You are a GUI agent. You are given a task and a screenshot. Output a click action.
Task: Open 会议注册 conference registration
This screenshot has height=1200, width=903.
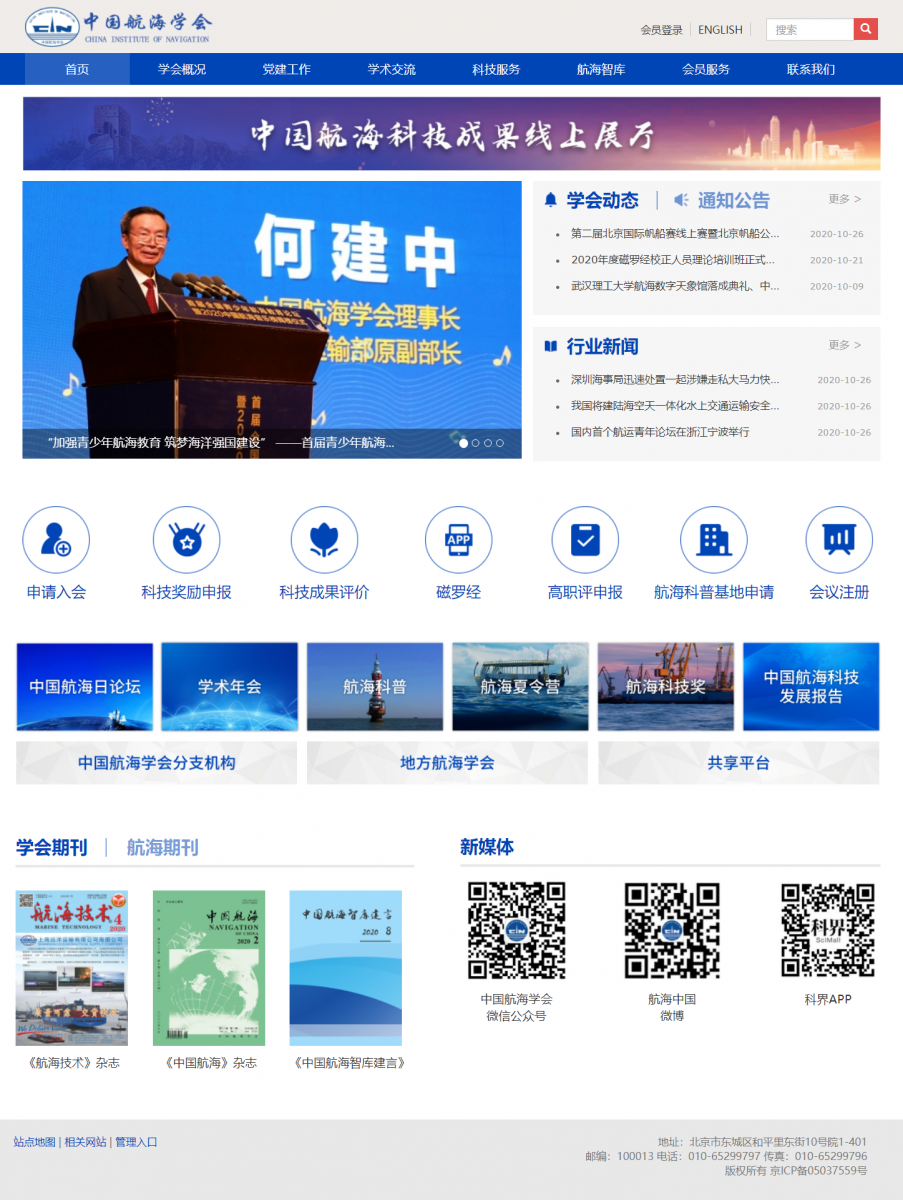click(x=839, y=540)
